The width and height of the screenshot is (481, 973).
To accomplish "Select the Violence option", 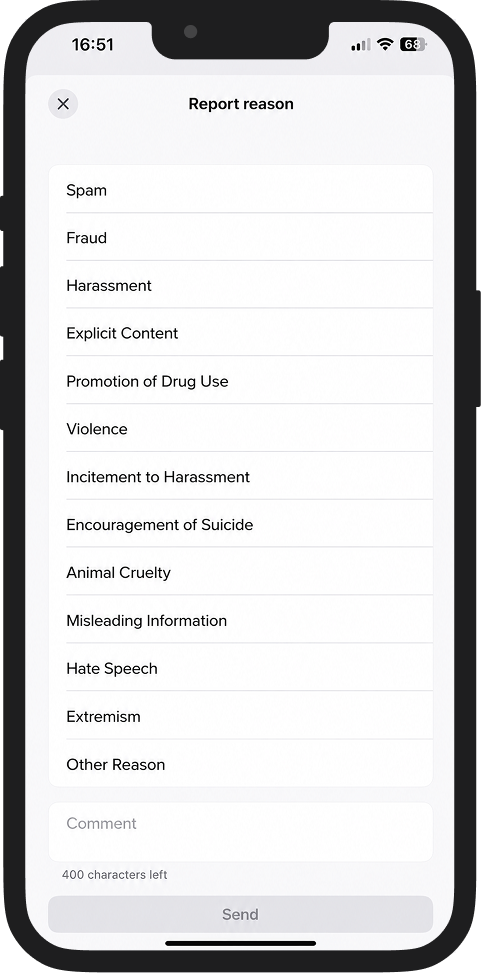I will click(241, 428).
